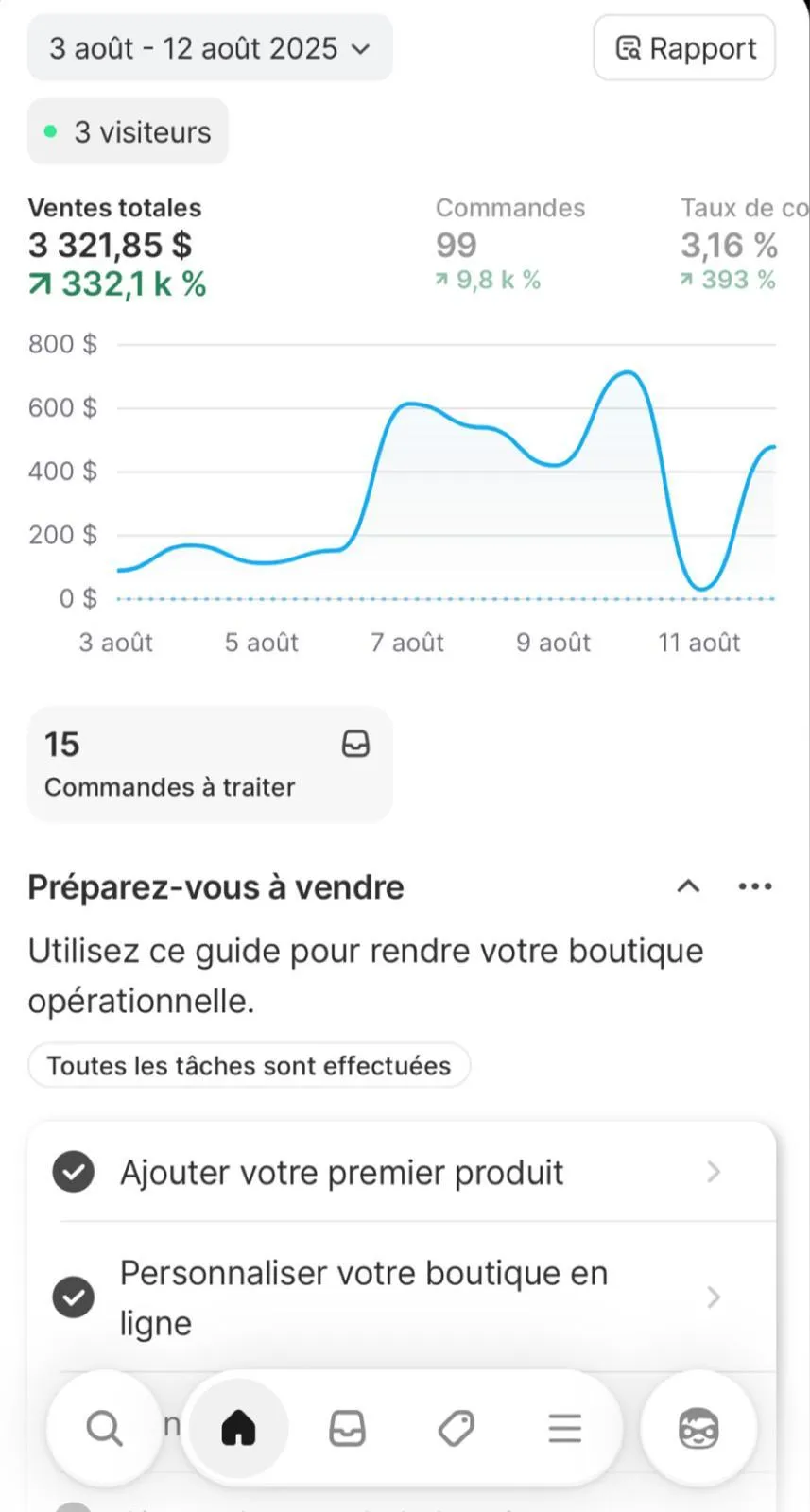Screen dimensions: 810x1512
Task: Switch to the products tag tab
Action: tap(456, 1428)
